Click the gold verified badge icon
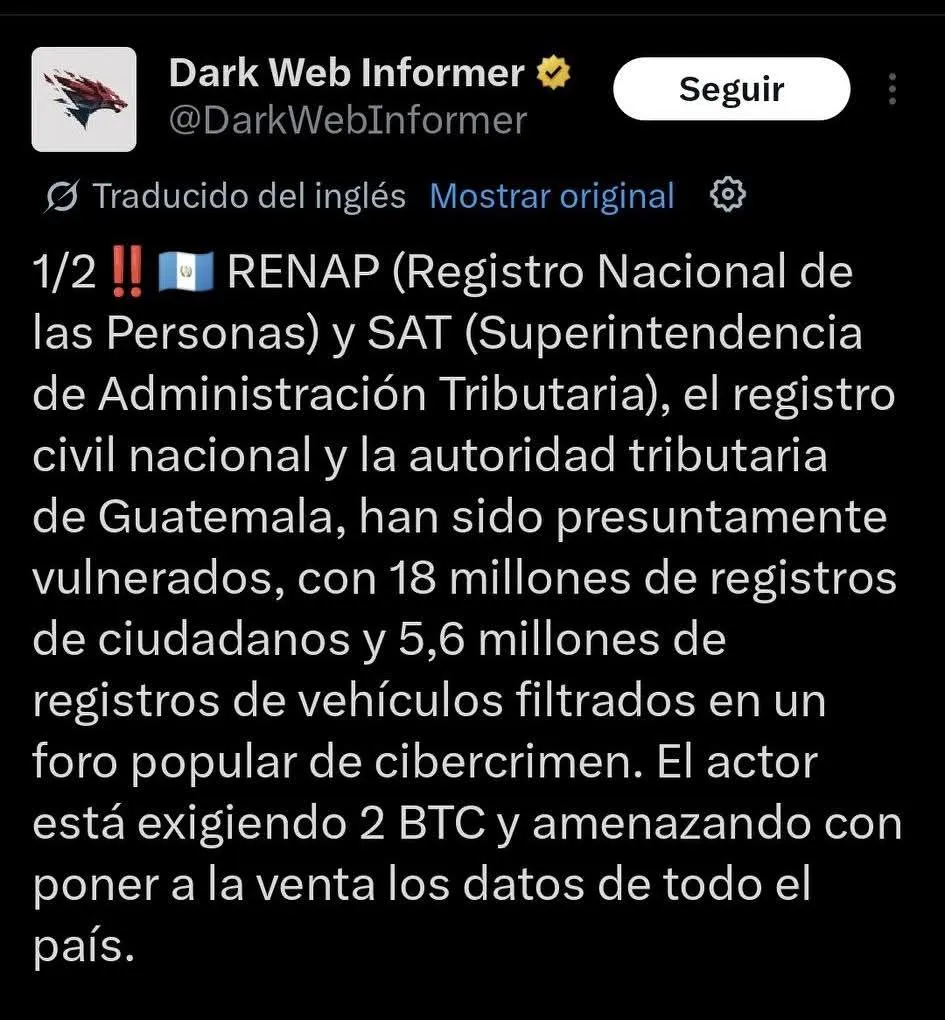Image resolution: width=945 pixels, height=1020 pixels. click(x=551, y=71)
